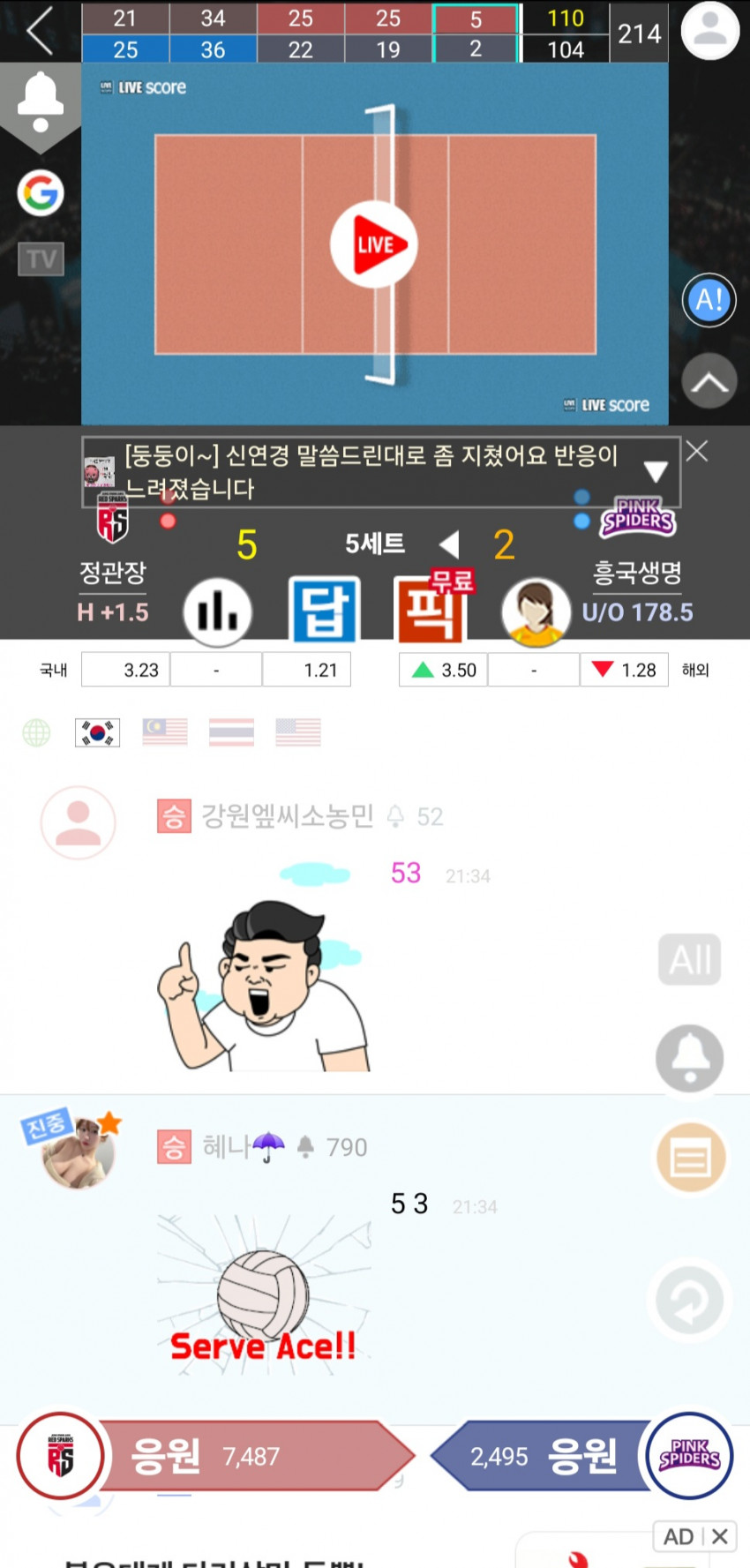Tap the All chat filter button
Image resolution: width=750 pixels, height=1568 pixels.
point(690,959)
